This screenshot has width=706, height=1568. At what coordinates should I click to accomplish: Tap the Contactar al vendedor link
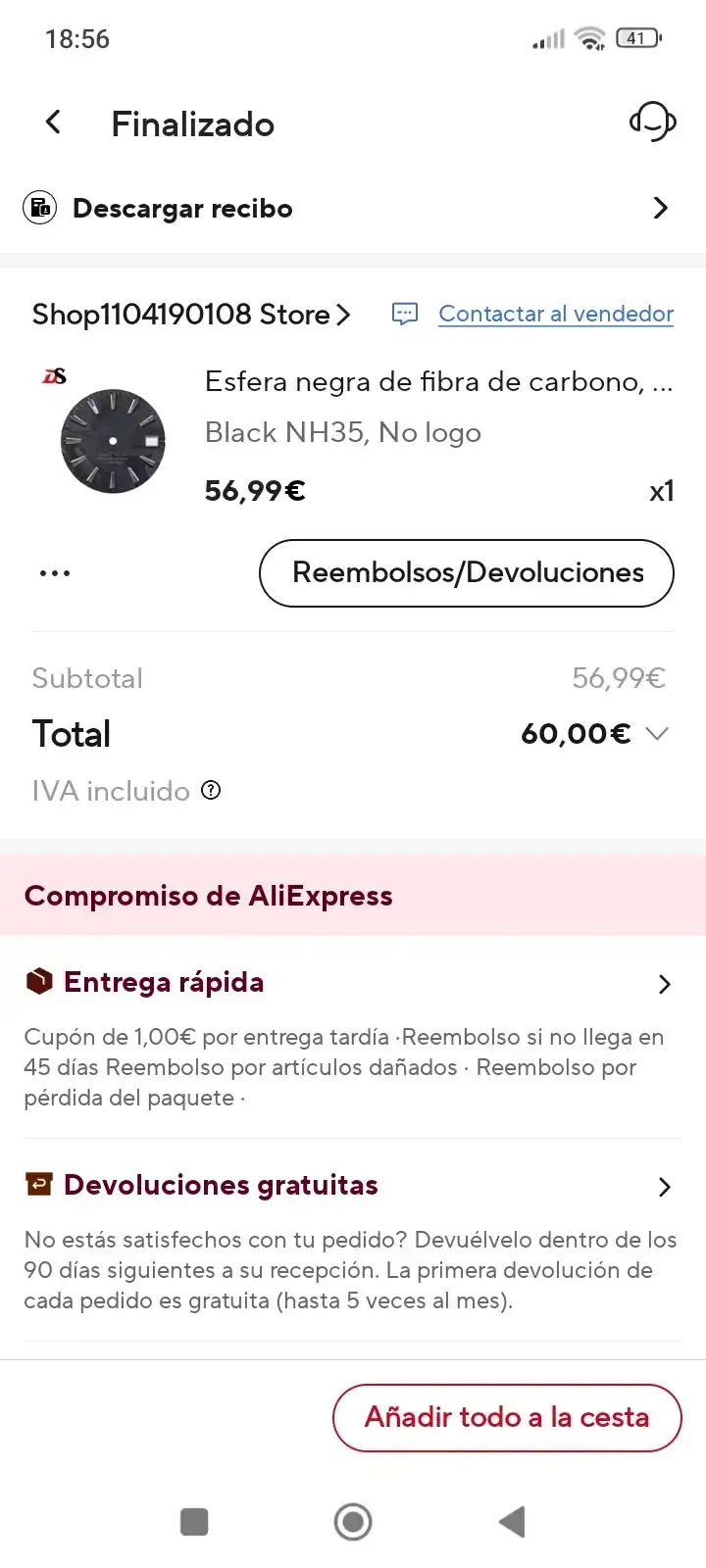[x=555, y=314]
